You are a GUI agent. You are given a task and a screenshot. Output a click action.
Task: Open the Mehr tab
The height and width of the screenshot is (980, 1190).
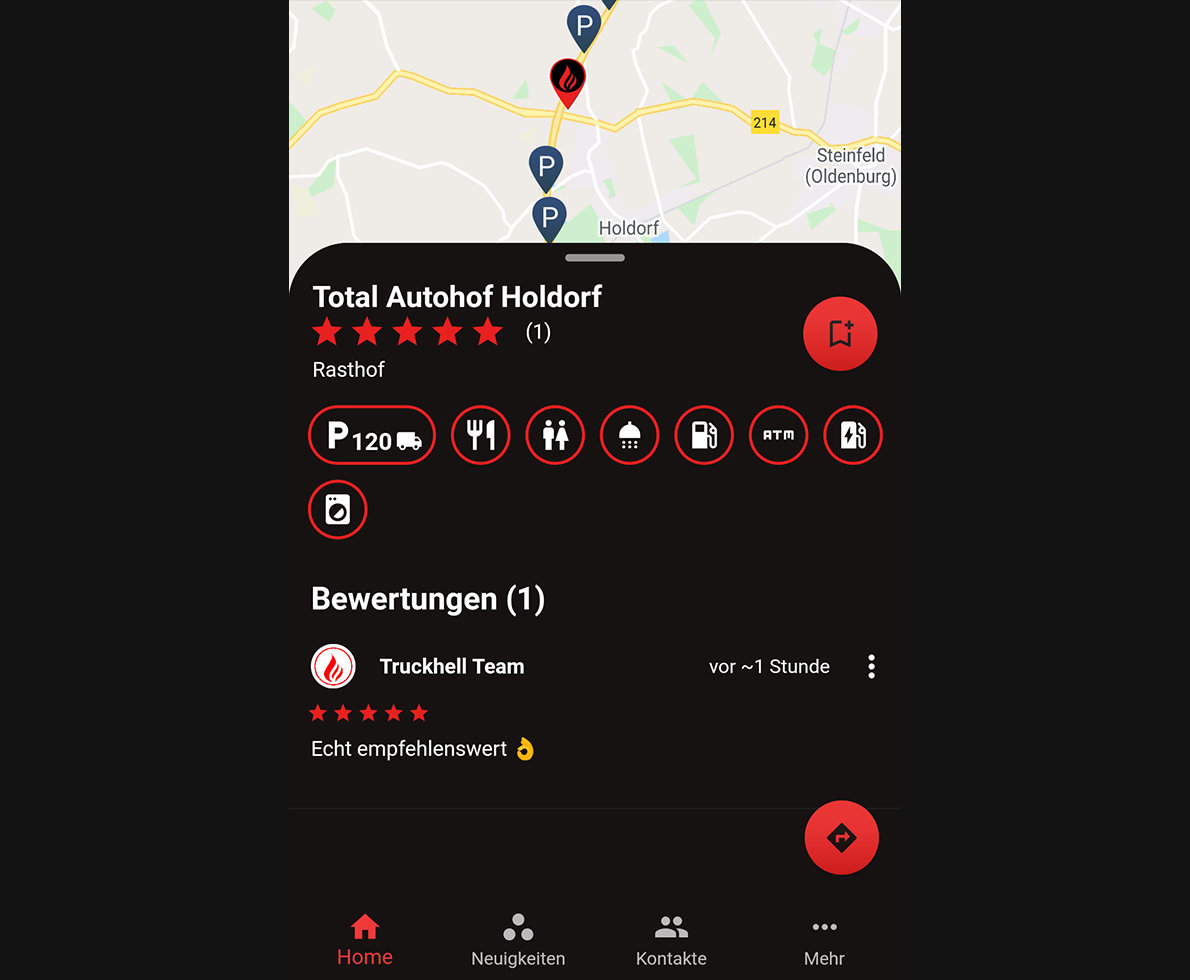[x=824, y=940]
